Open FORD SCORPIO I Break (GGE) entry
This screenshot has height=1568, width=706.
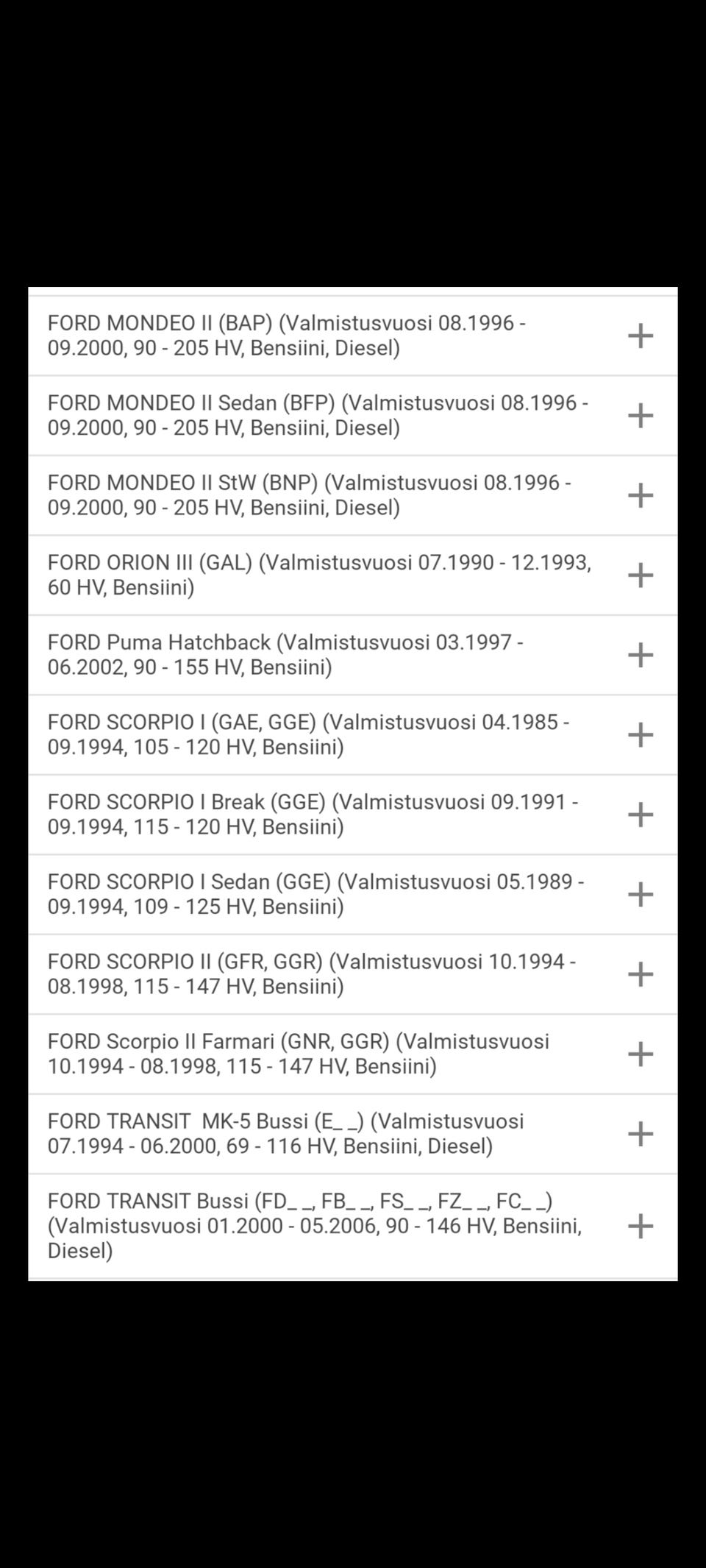pyautogui.click(x=640, y=815)
